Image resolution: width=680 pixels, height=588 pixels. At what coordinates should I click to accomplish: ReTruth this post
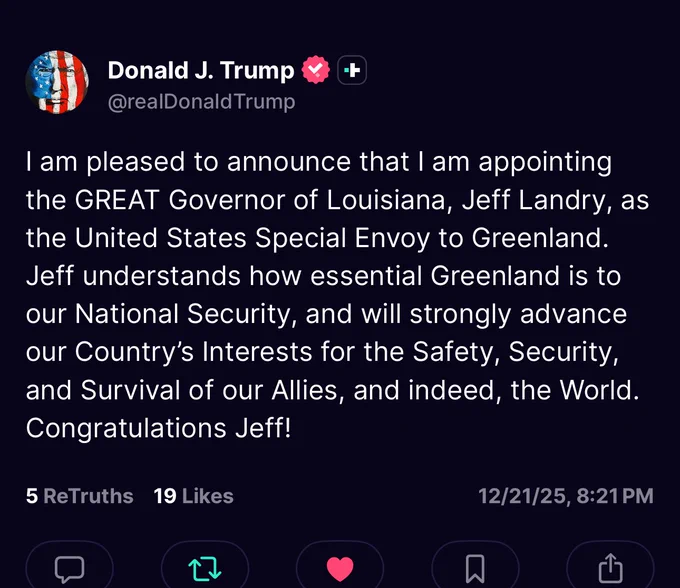pos(204,568)
